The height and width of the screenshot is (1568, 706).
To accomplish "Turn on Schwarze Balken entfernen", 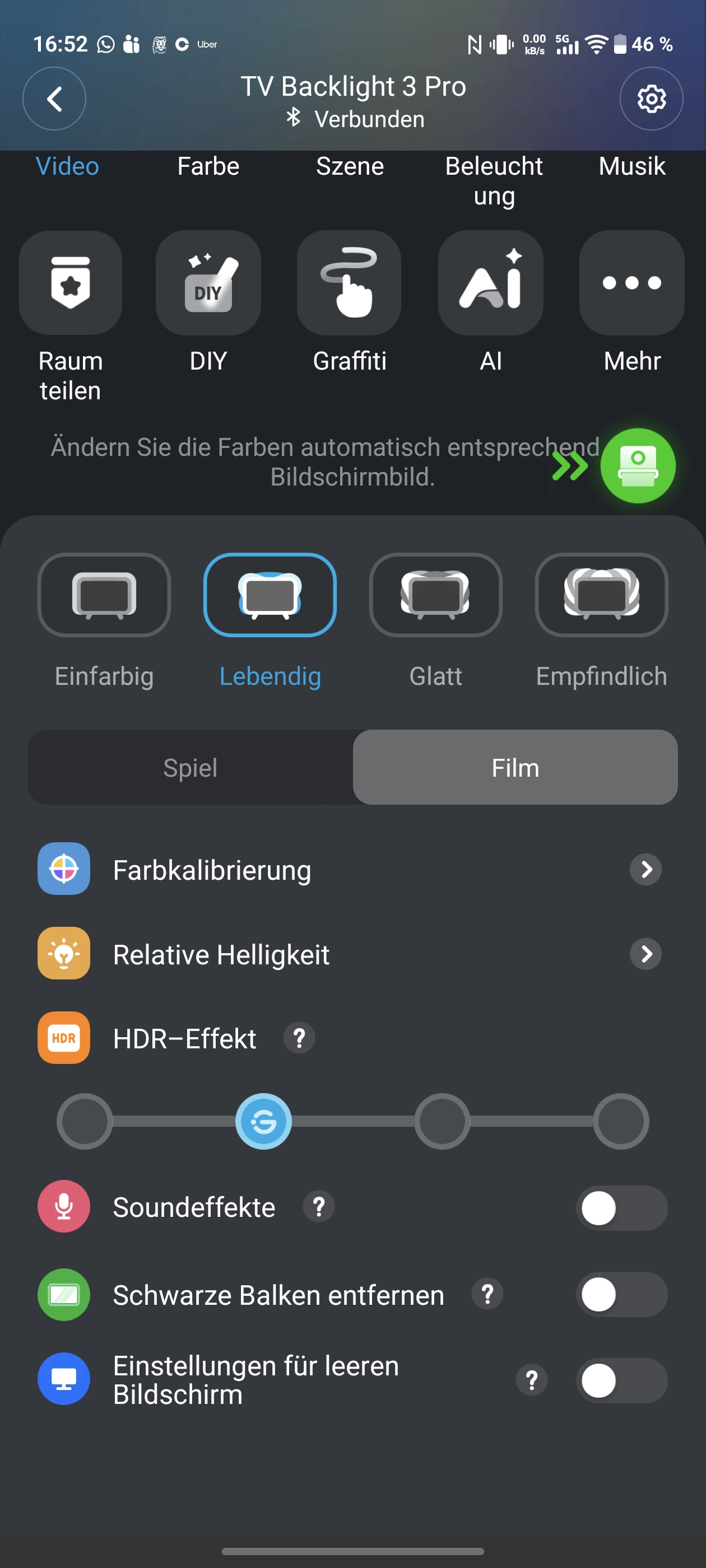I will [x=621, y=1294].
